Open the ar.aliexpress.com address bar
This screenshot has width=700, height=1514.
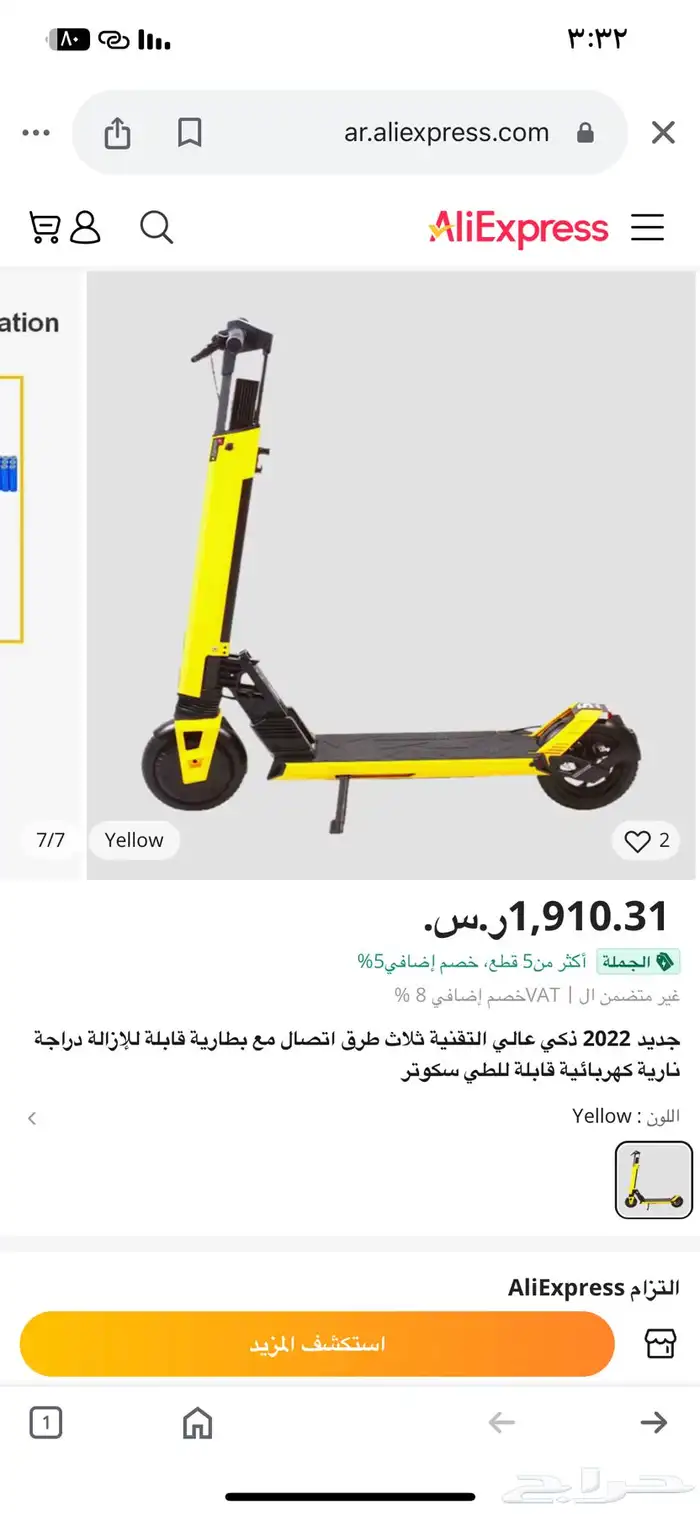pyautogui.click(x=446, y=133)
